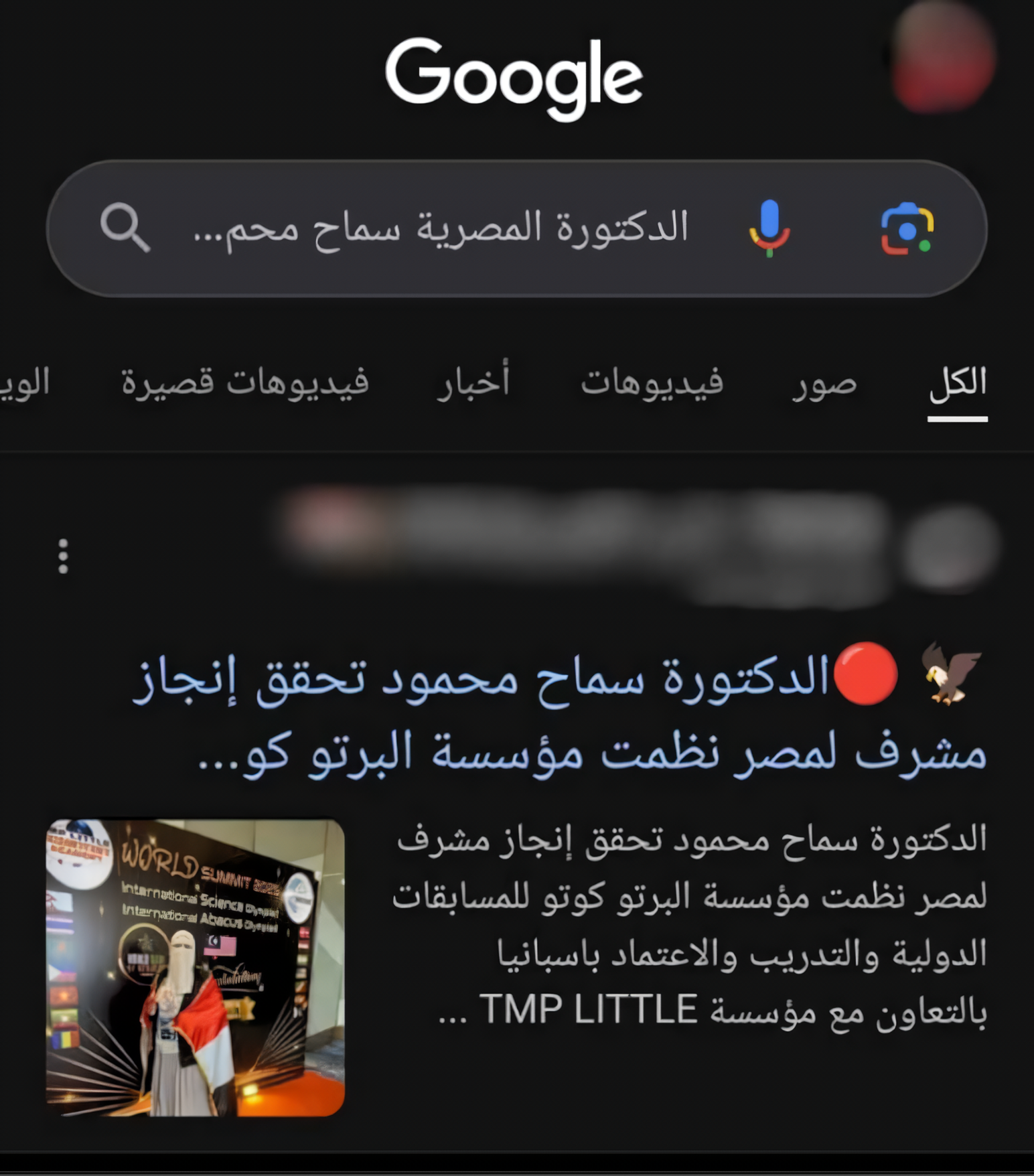Switch to the أخبار tab

click(473, 384)
